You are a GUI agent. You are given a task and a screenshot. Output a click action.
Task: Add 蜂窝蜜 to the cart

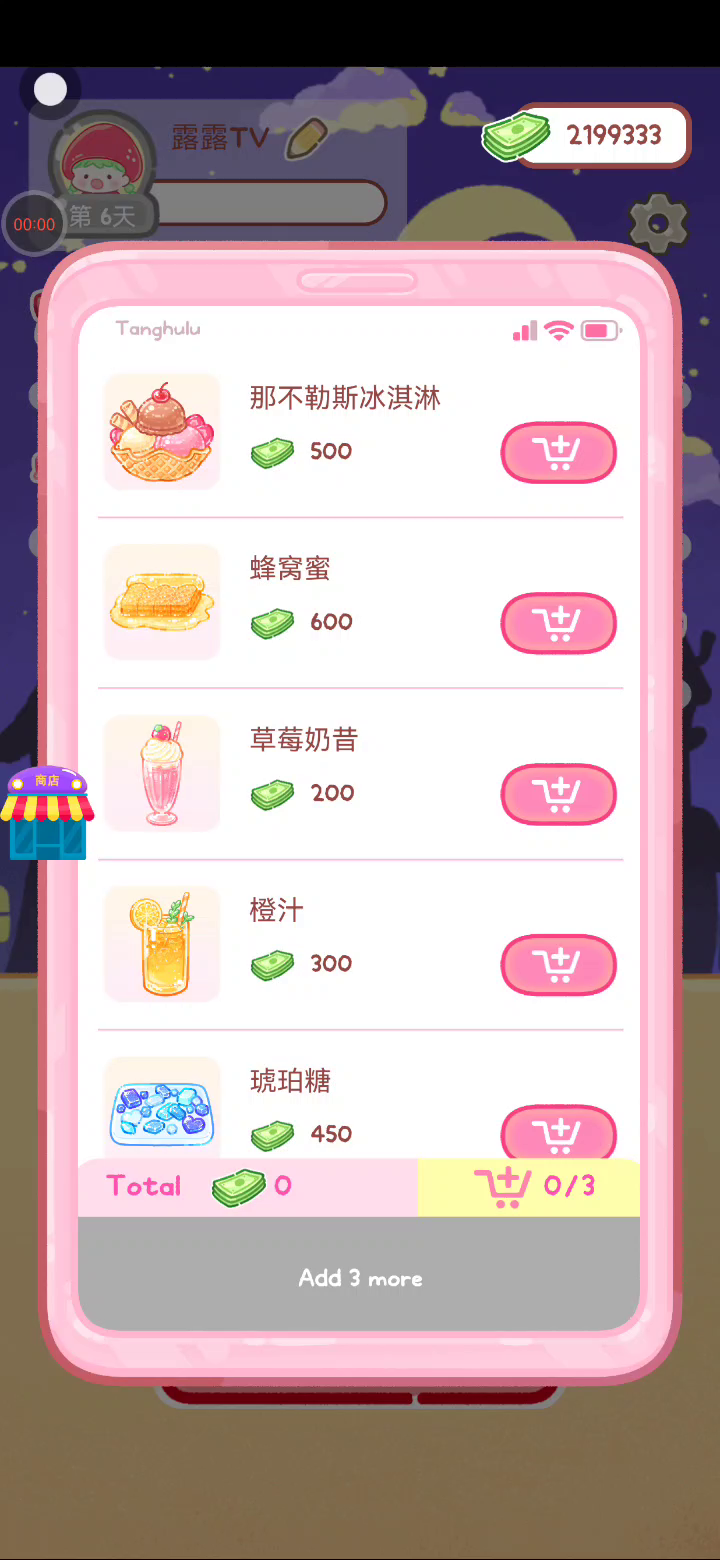pyautogui.click(x=558, y=624)
